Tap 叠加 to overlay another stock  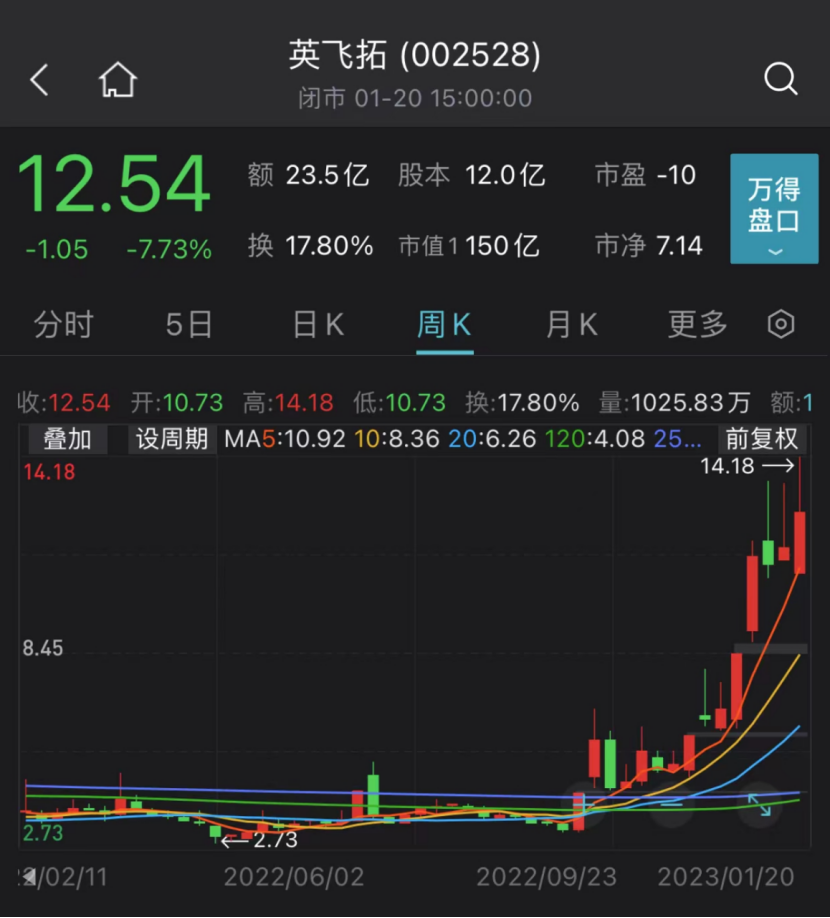pos(66,439)
